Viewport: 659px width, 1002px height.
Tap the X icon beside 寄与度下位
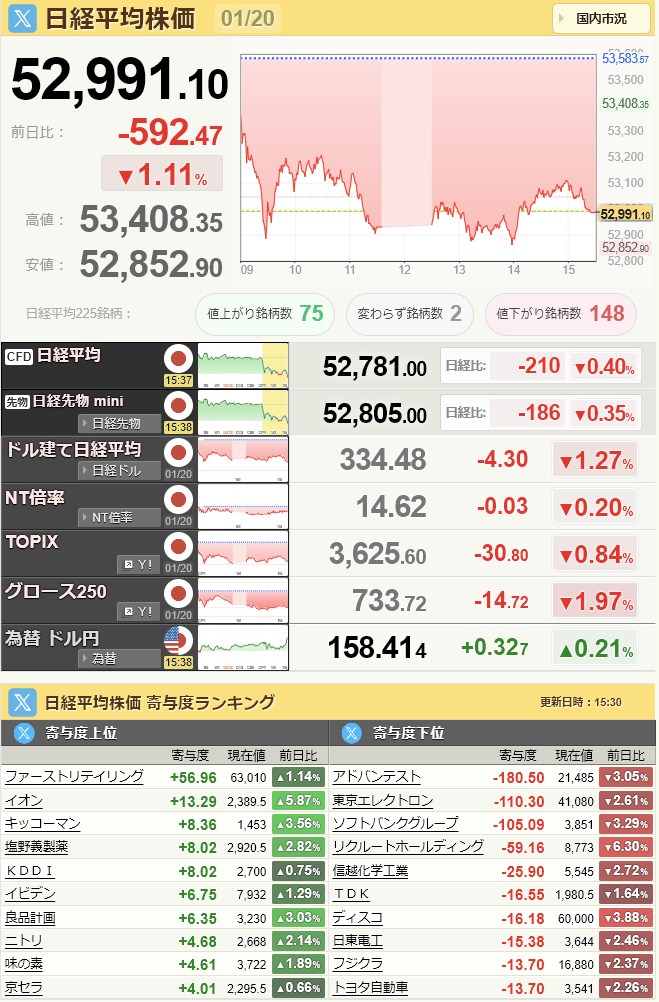[x=351, y=733]
